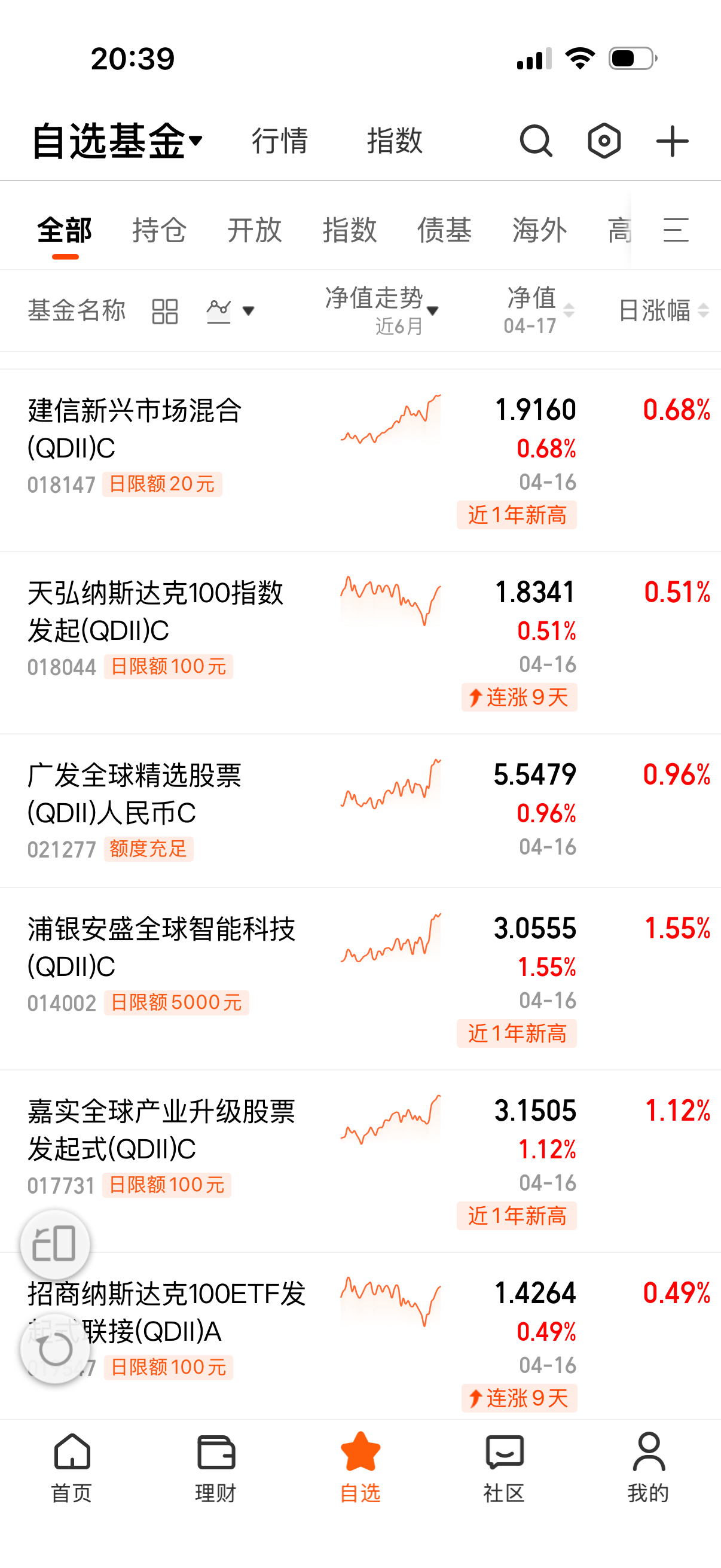Screen dimensions: 721x1568
Task: Go to the 首页 tab
Action: (x=72, y=1467)
